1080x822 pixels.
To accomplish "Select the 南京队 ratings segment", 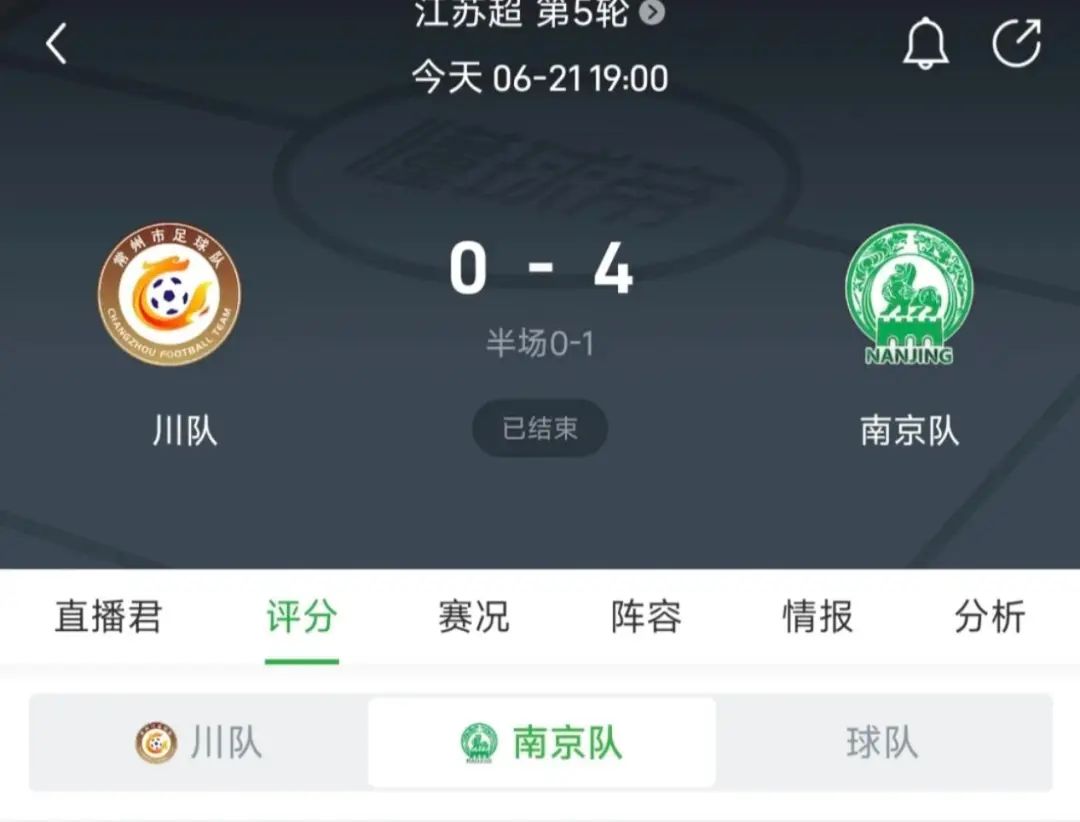I will pos(542,743).
